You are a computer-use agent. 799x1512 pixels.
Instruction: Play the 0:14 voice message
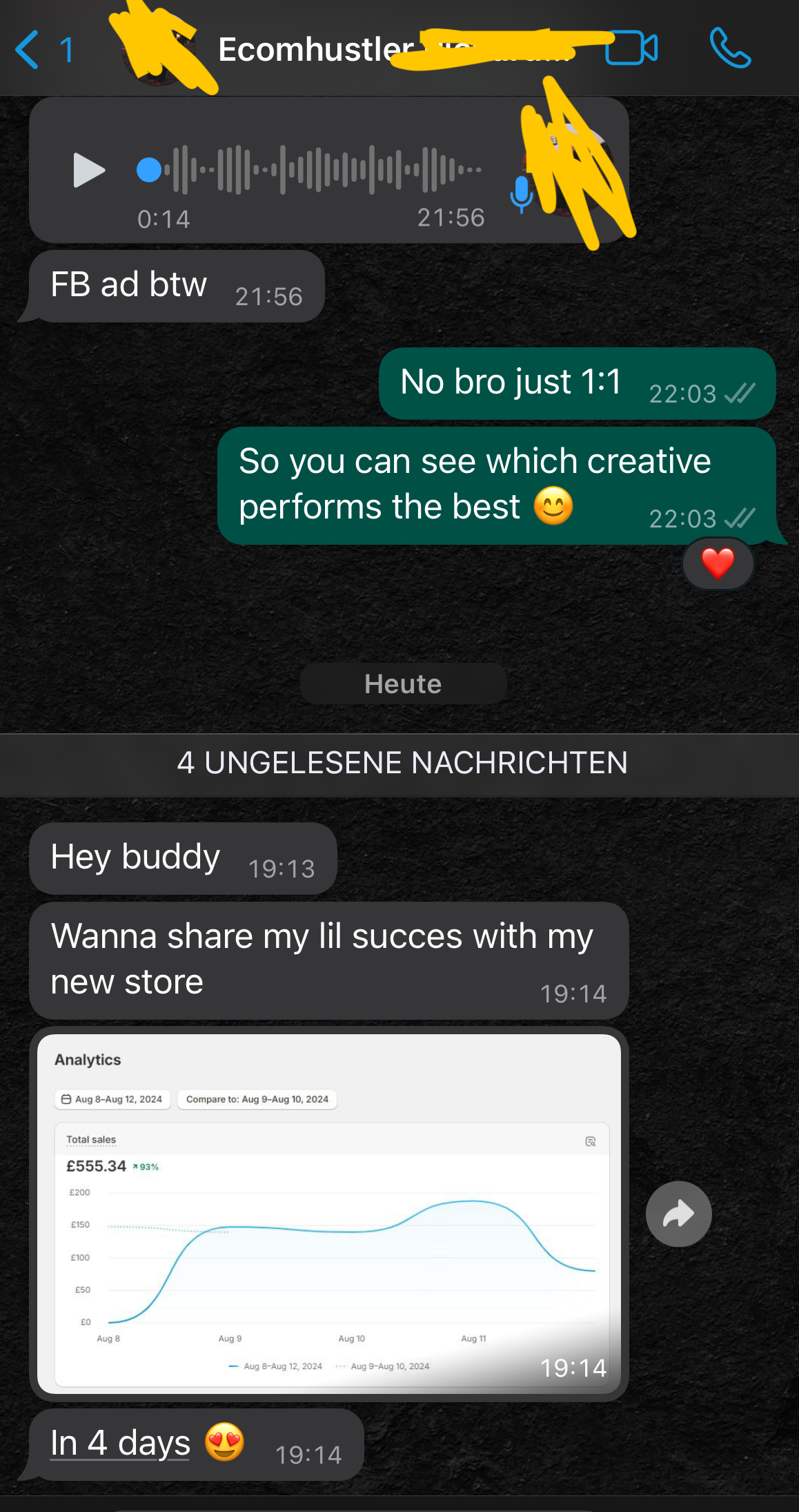pos(89,170)
